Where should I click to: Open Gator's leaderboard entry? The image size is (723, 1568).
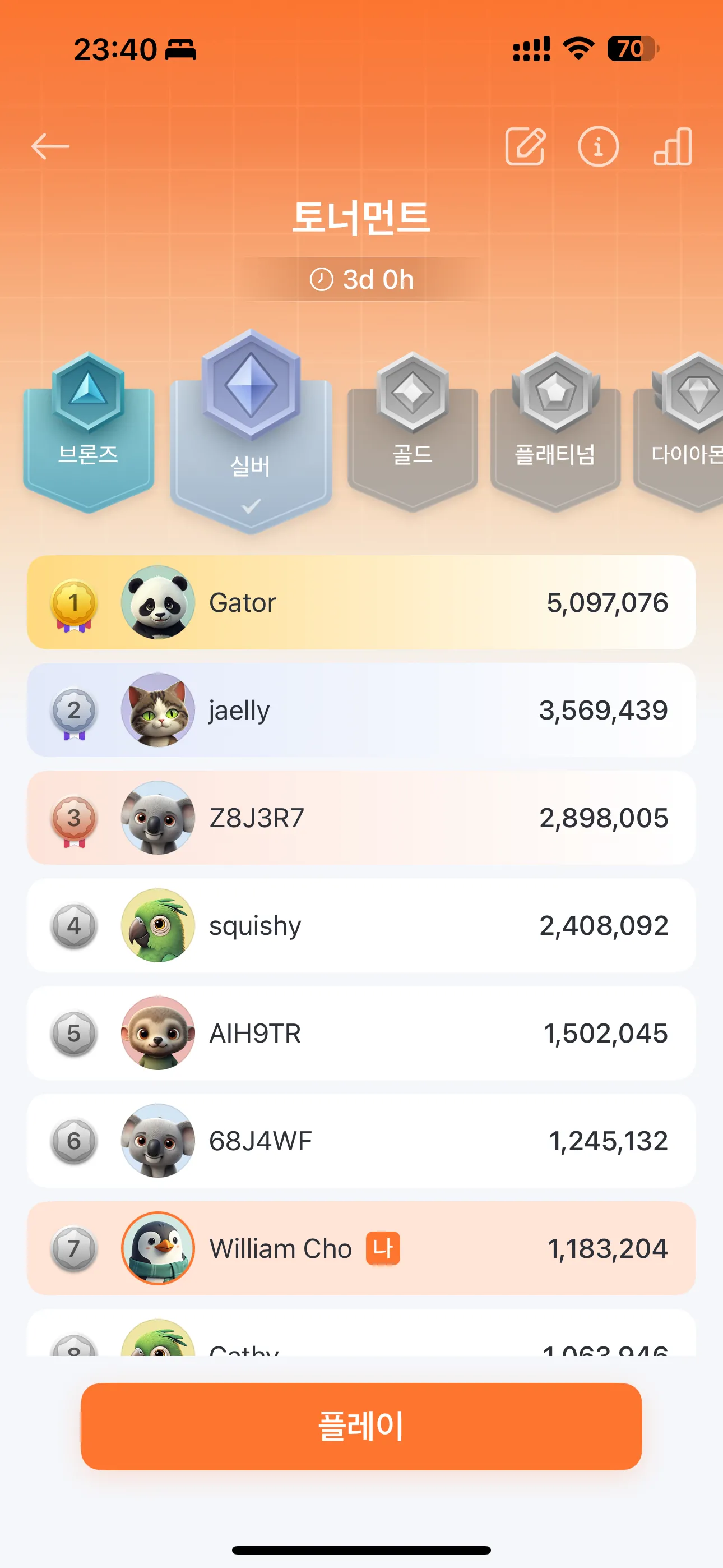tap(361, 603)
